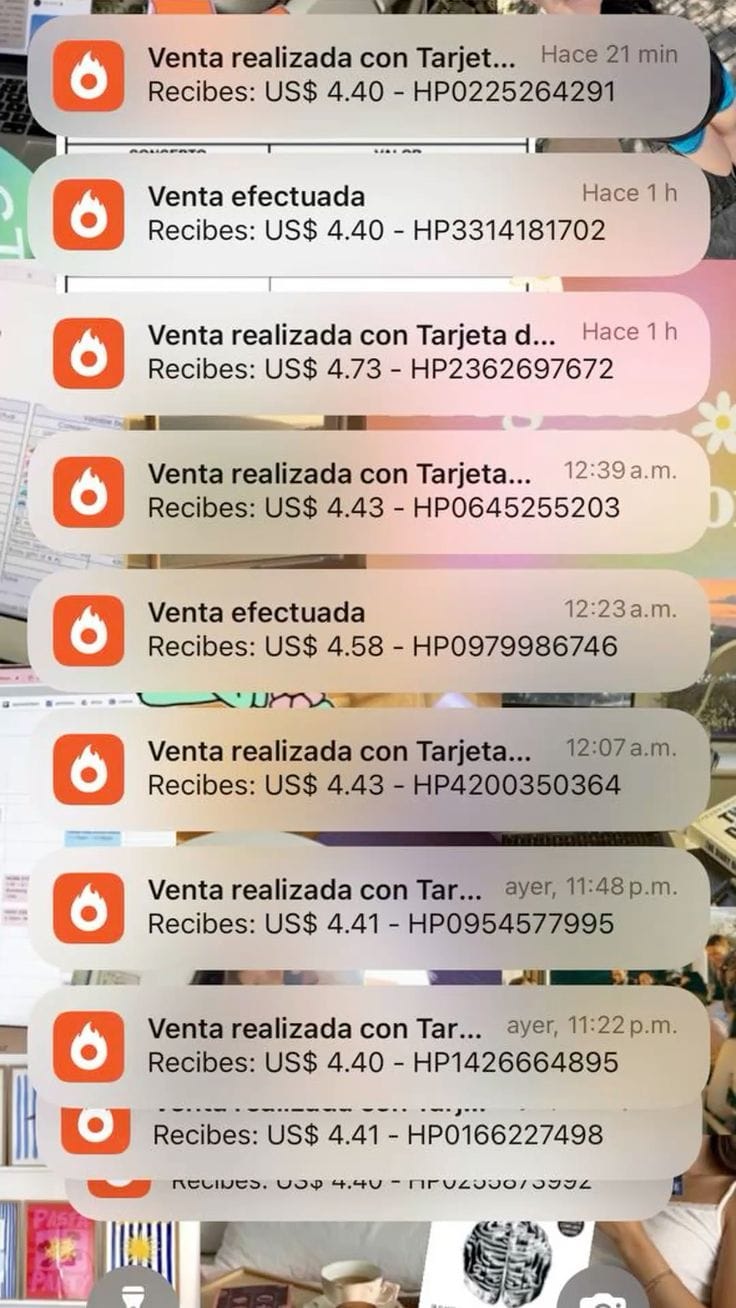
Task: Open the 12:07 a.m. sale notification
Action: (368, 769)
